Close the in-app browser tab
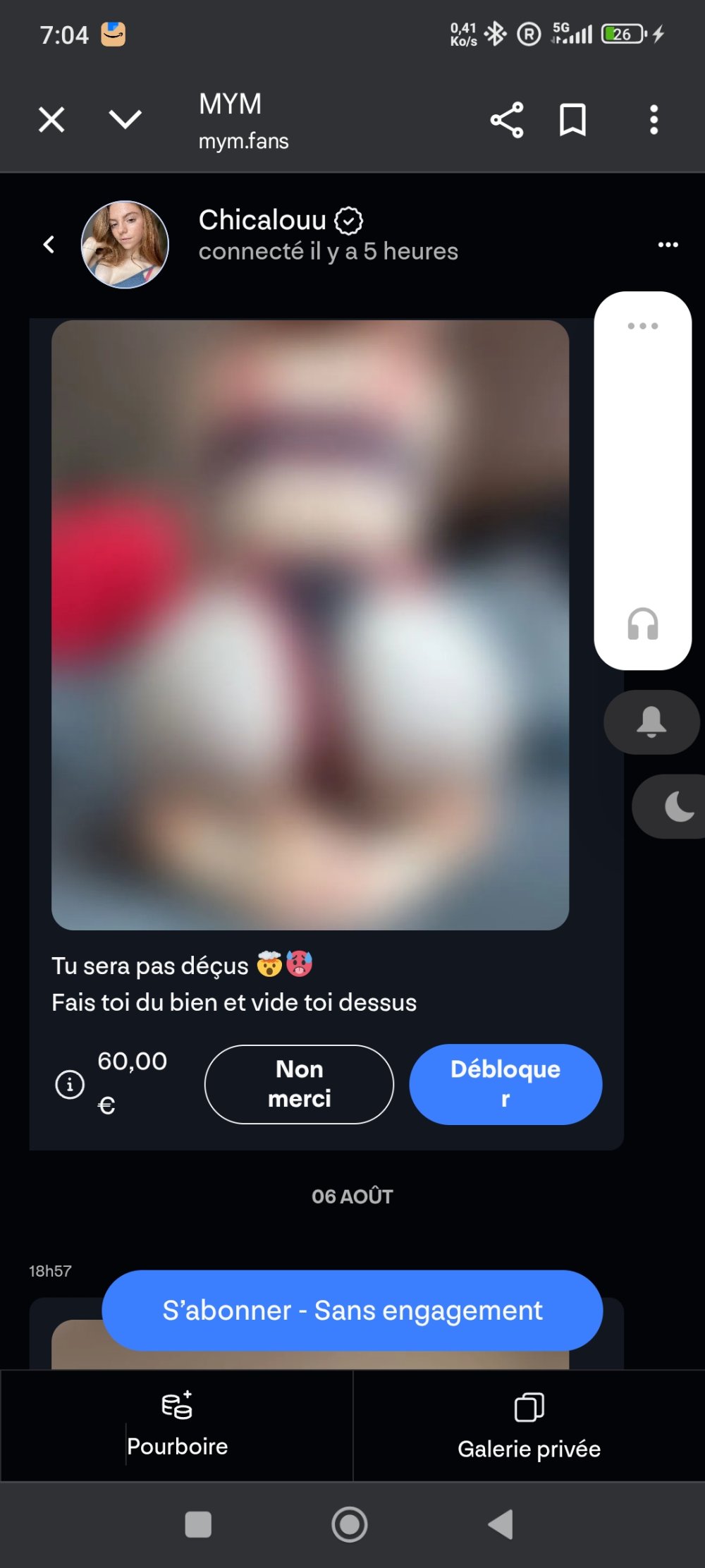The image size is (705, 1568). tap(51, 119)
